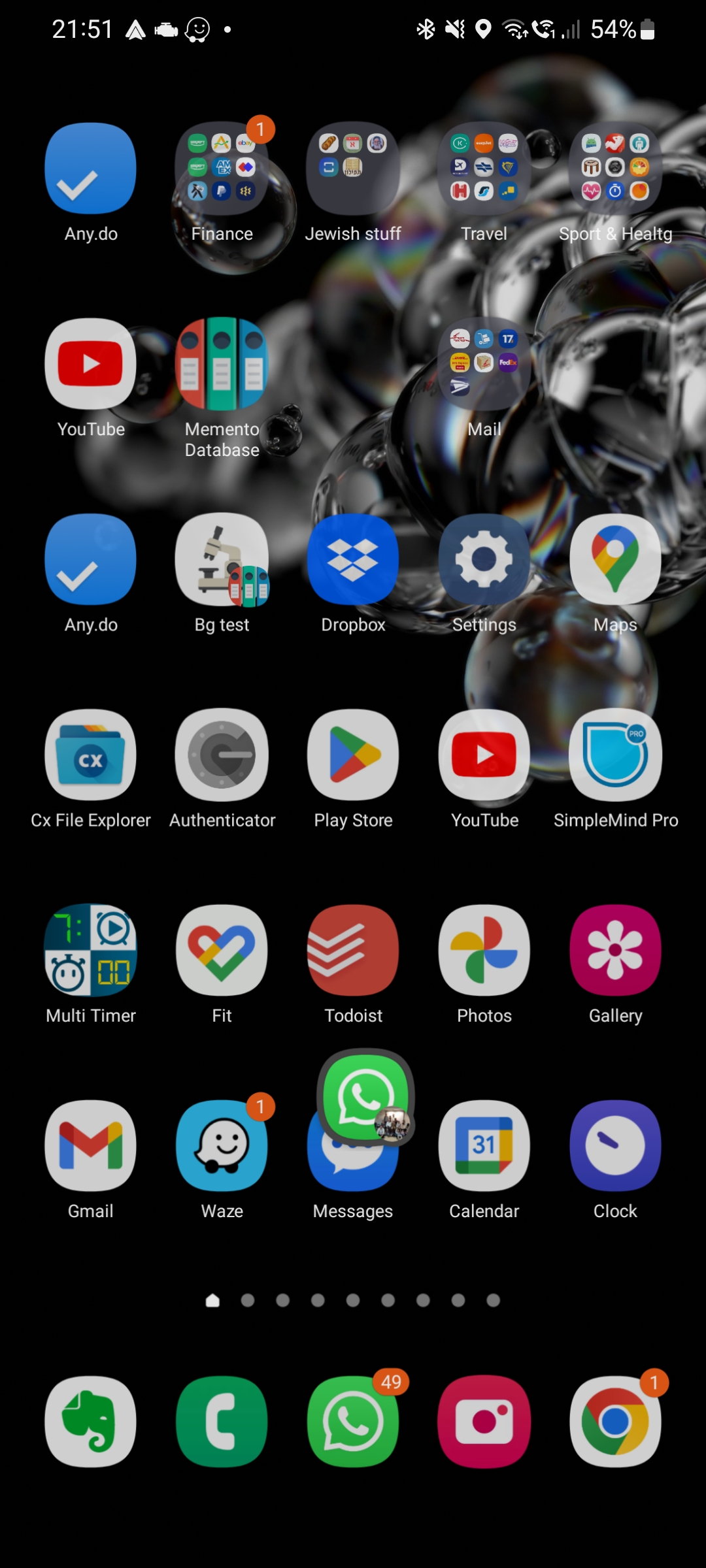Open Chrome from the dock
Viewport: 706px width, 1568px height.
(x=615, y=1422)
